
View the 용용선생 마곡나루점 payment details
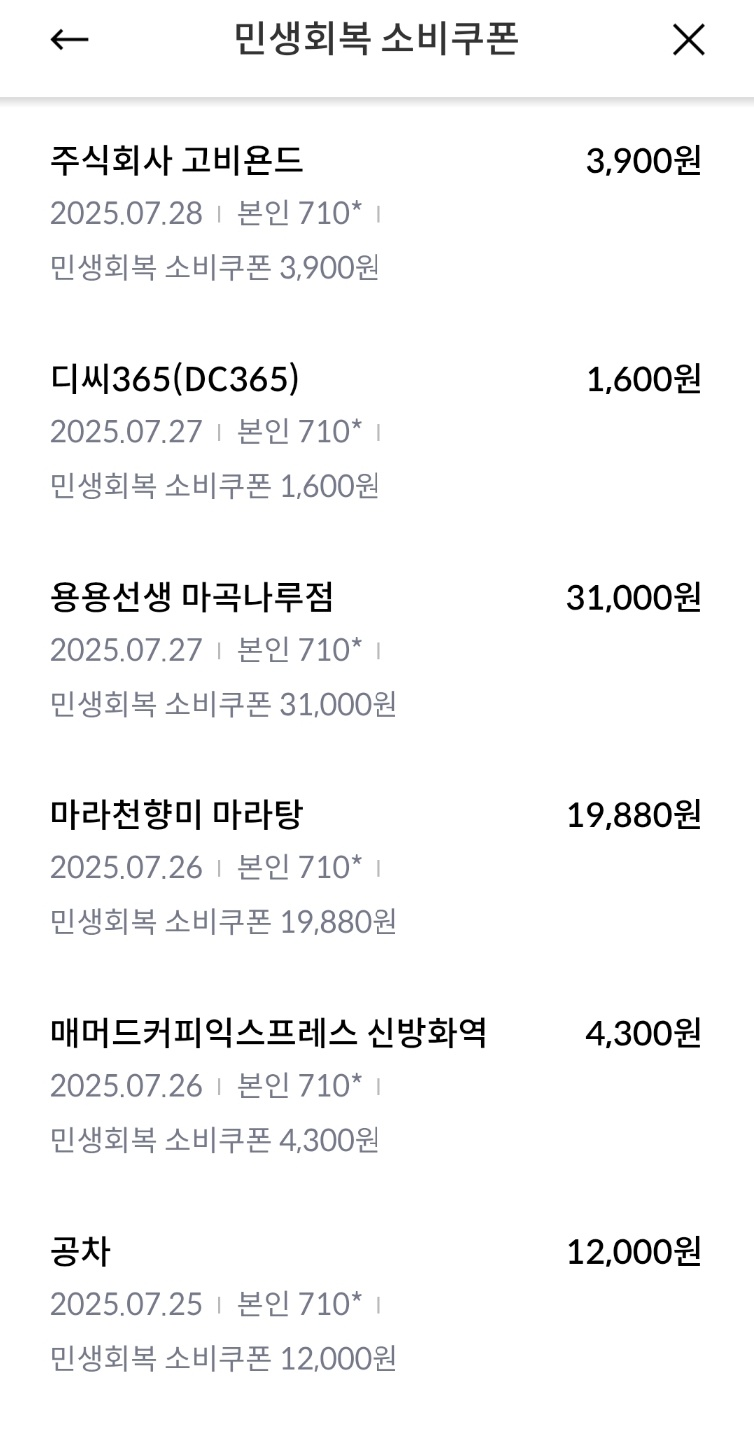[376, 649]
